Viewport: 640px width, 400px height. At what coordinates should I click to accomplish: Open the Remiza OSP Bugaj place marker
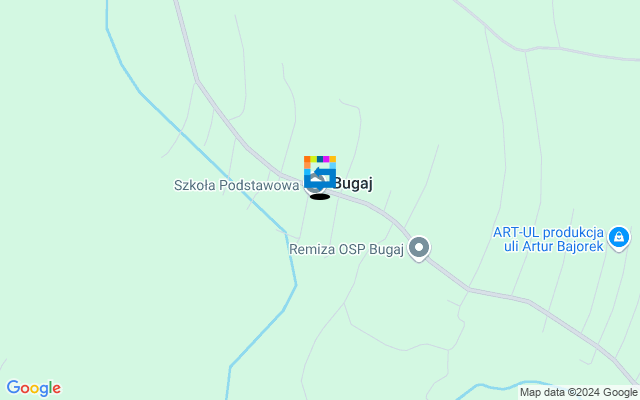pos(419,248)
